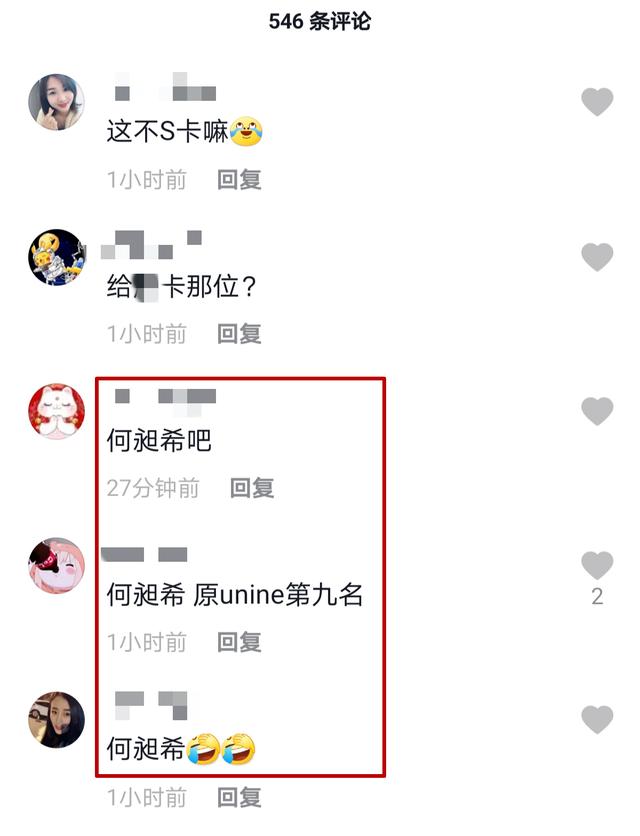
Task: Like the comment "何昶希吧"
Action: coord(597,410)
